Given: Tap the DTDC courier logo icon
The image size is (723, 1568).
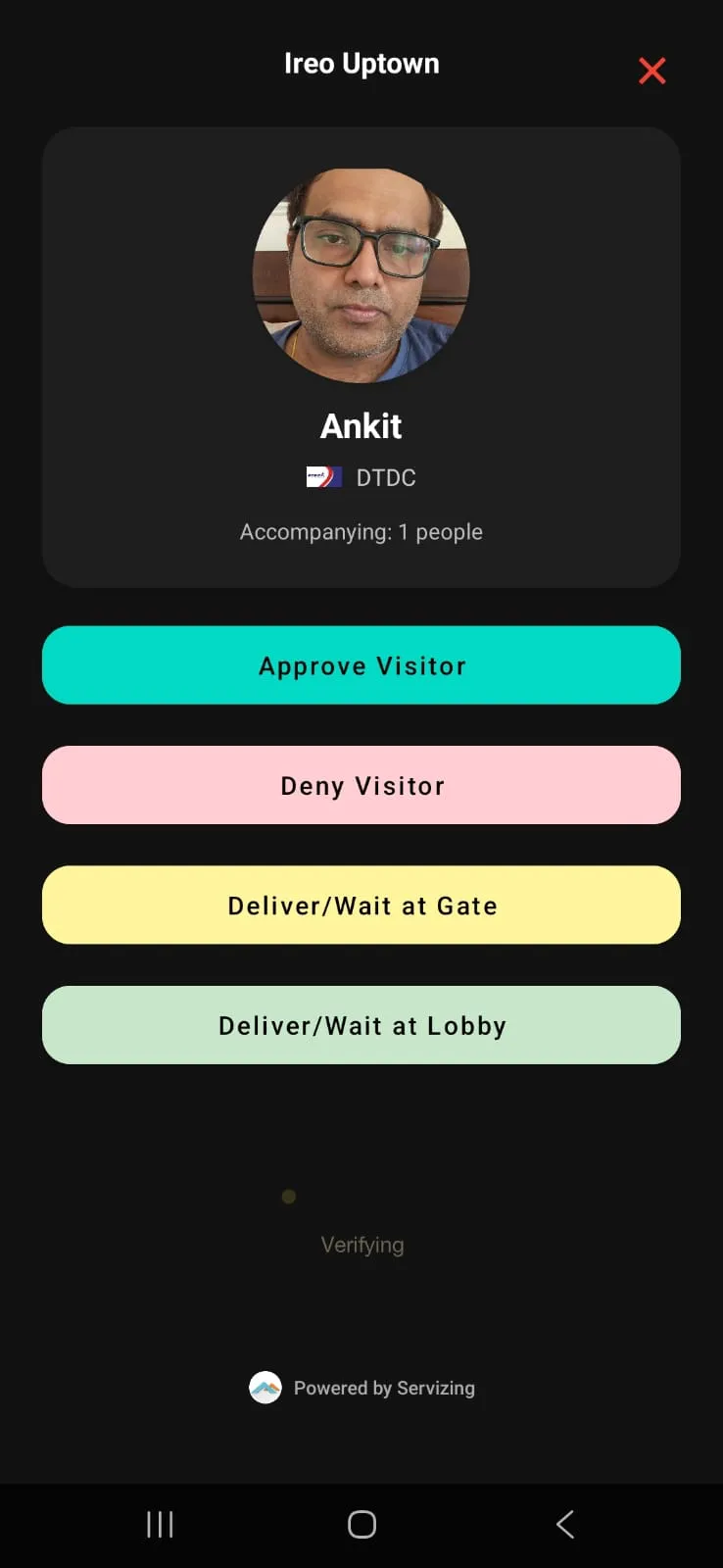Looking at the screenshot, I should [325, 477].
